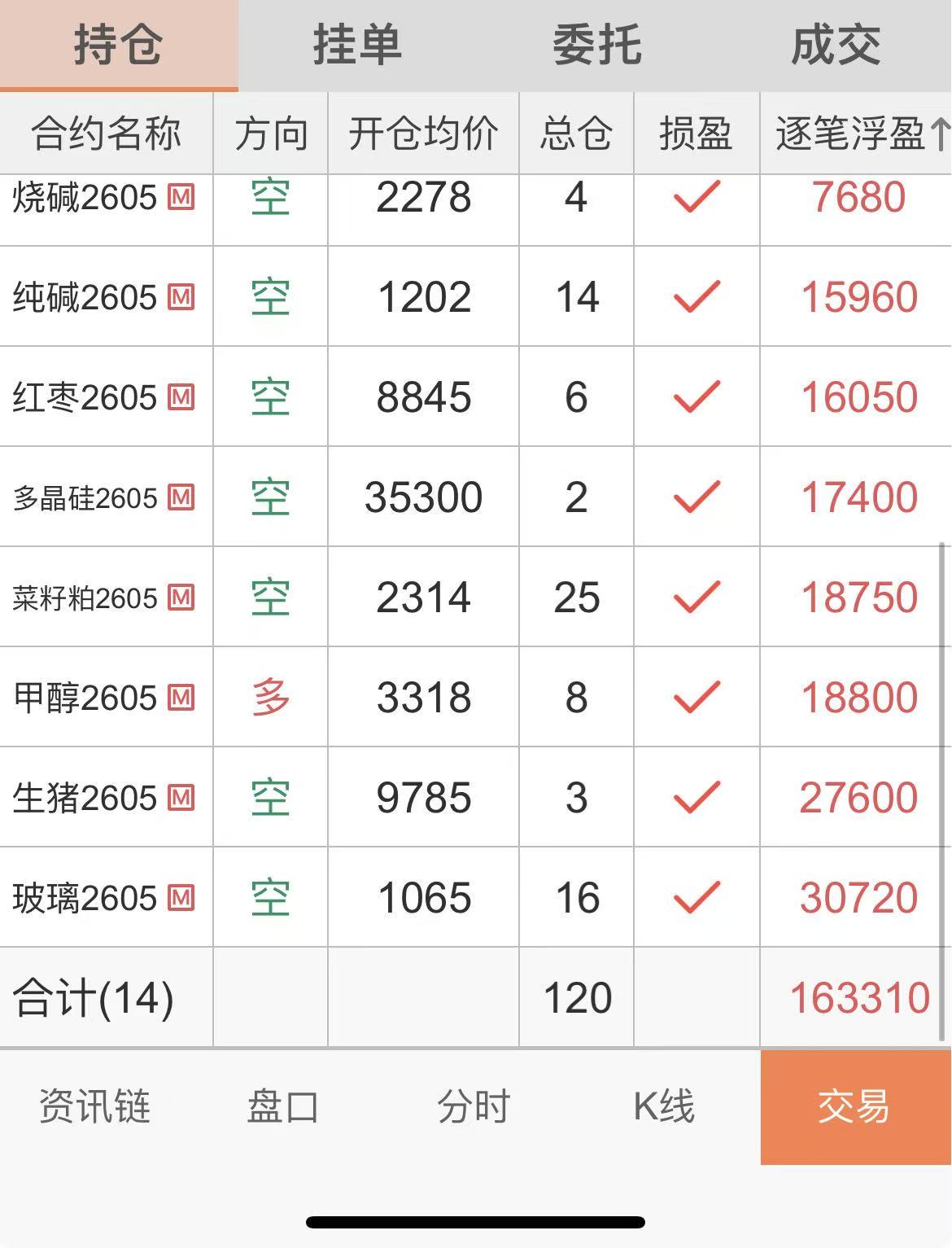
Task: Open the 委托 tab
Action: 595,46
